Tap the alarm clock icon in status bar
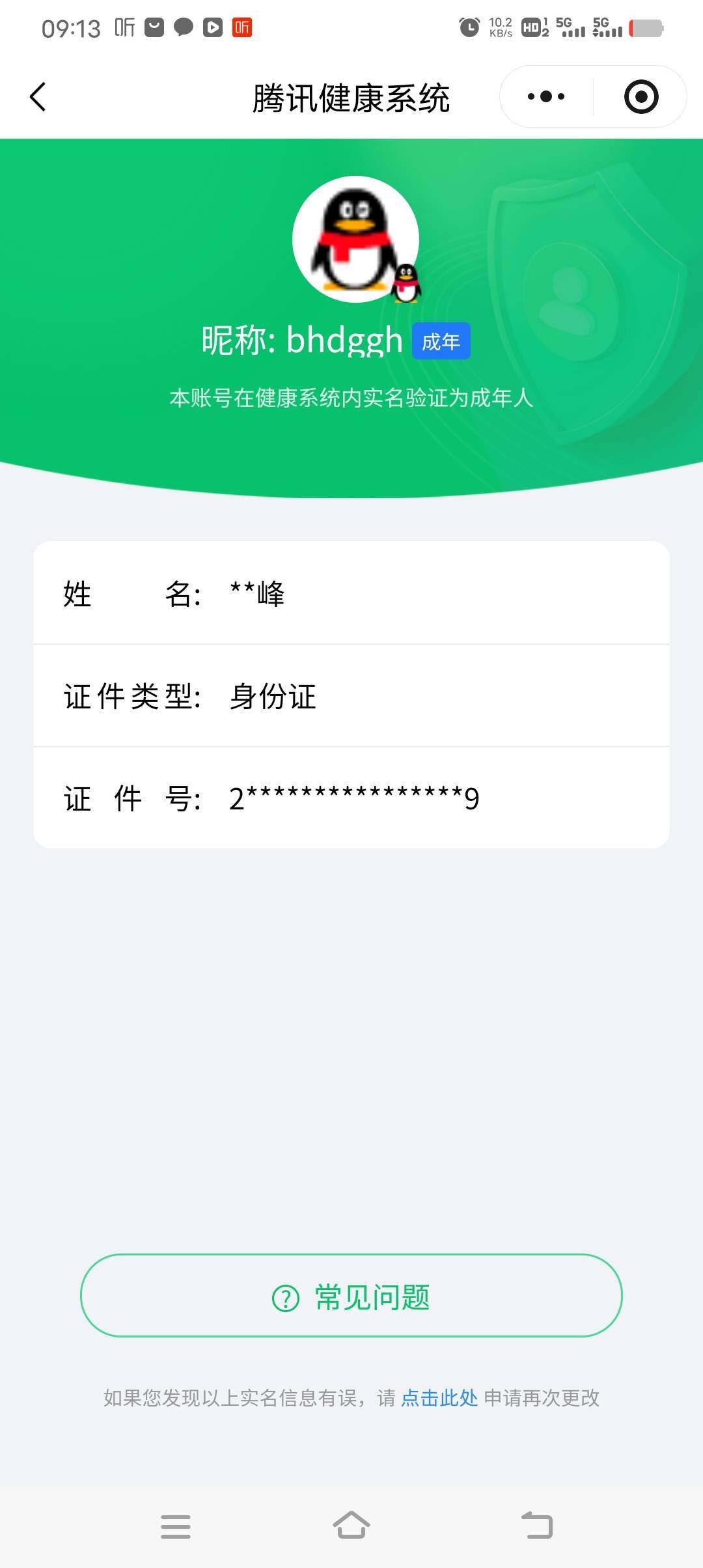Viewport: 703px width, 1568px height. [x=471, y=26]
